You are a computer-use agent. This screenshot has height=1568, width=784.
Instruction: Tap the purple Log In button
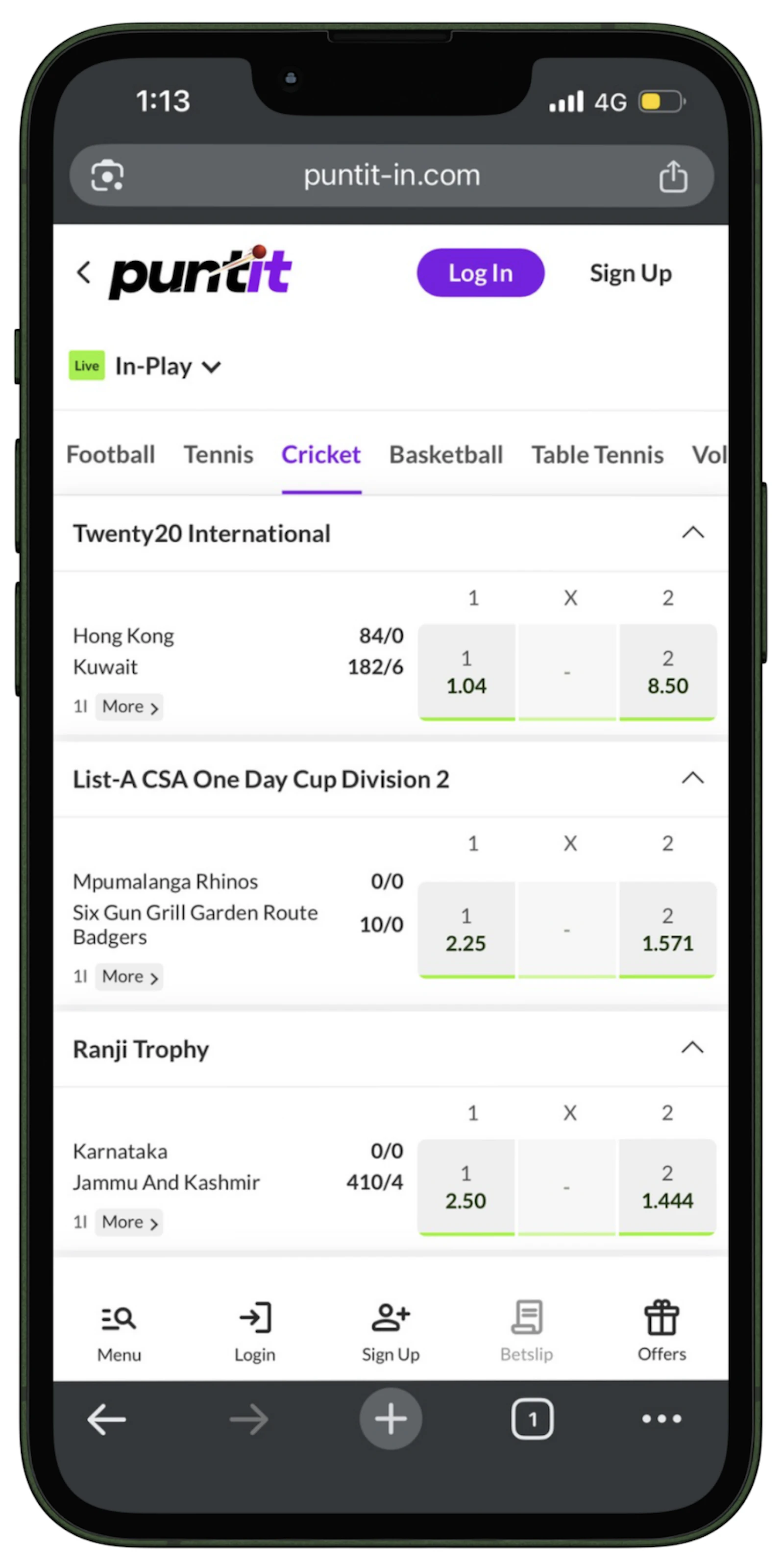click(x=480, y=273)
